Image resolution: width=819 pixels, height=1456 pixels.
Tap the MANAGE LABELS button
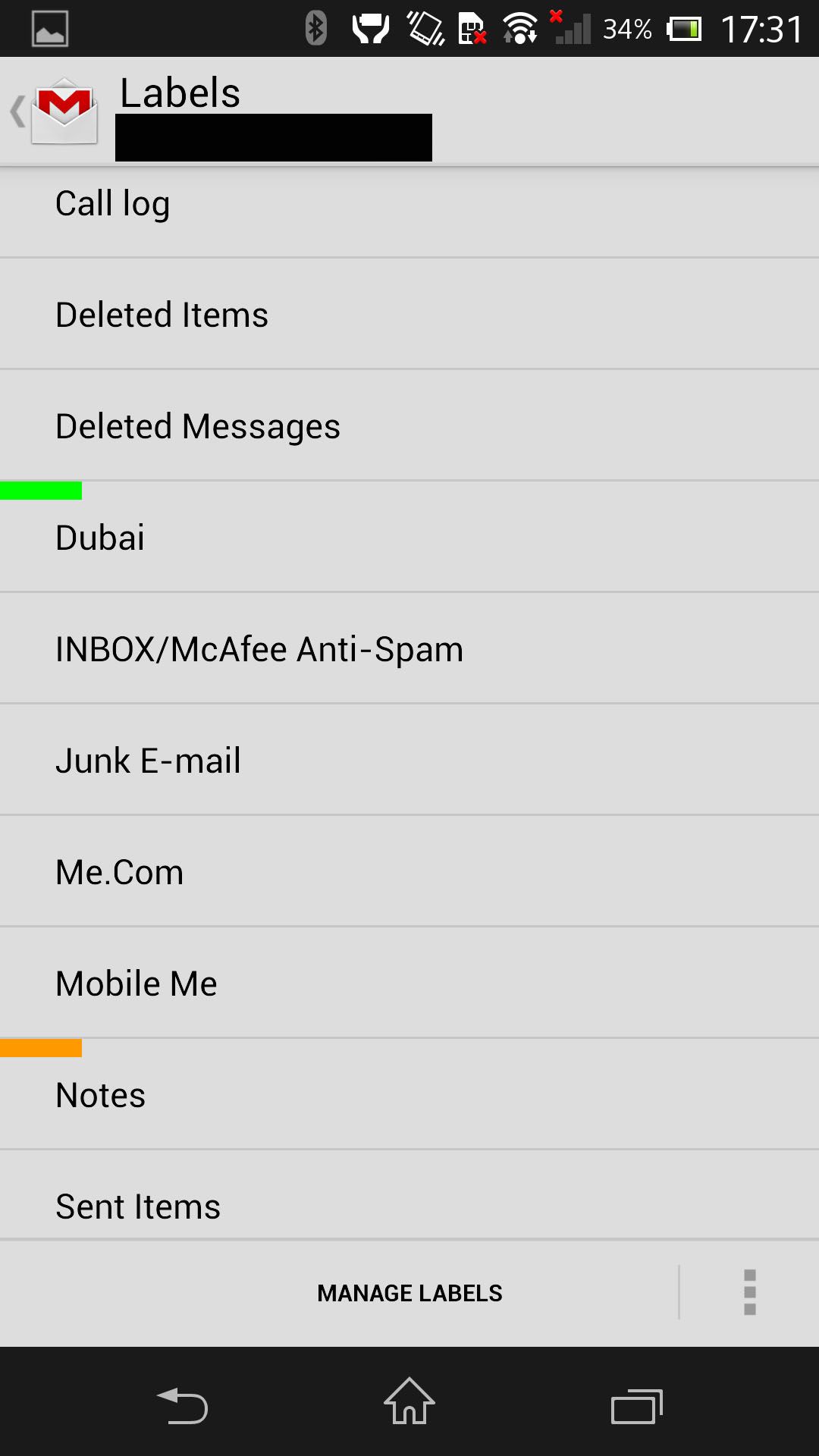coord(409,1293)
